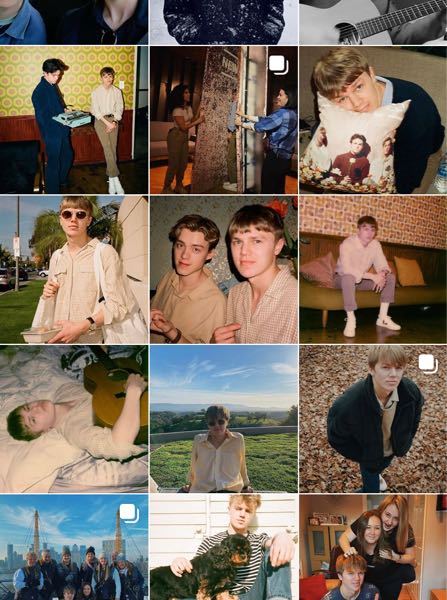Screen dimensions: 447x600
Task: Open the carousel post with autumn leaves on the ground
Action: click(373, 419)
